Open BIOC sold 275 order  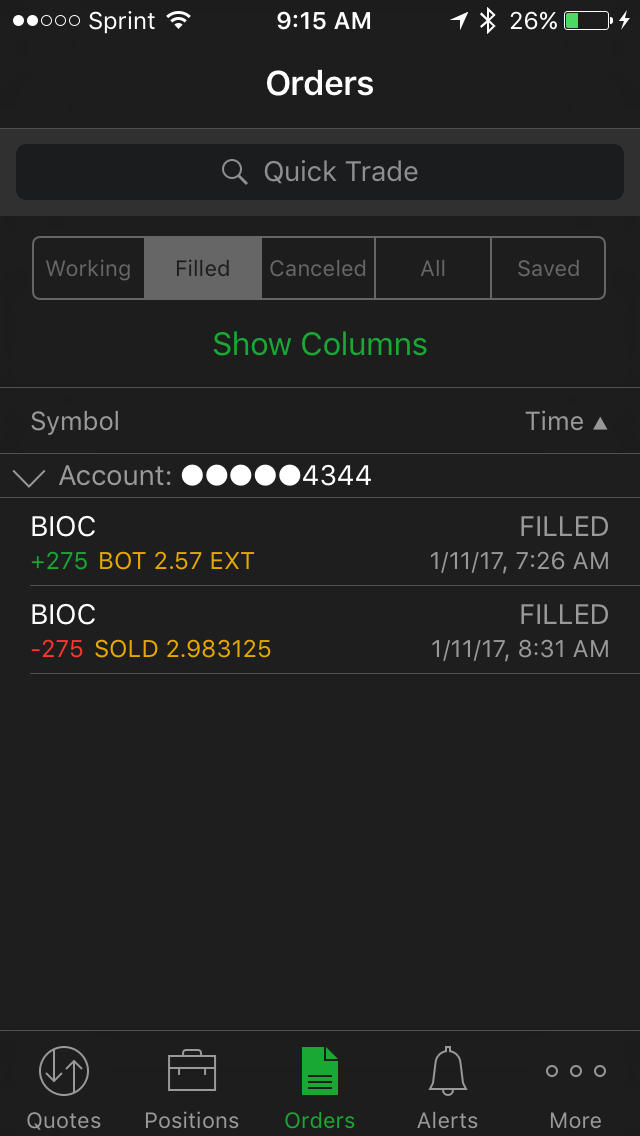pyautogui.click(x=320, y=631)
